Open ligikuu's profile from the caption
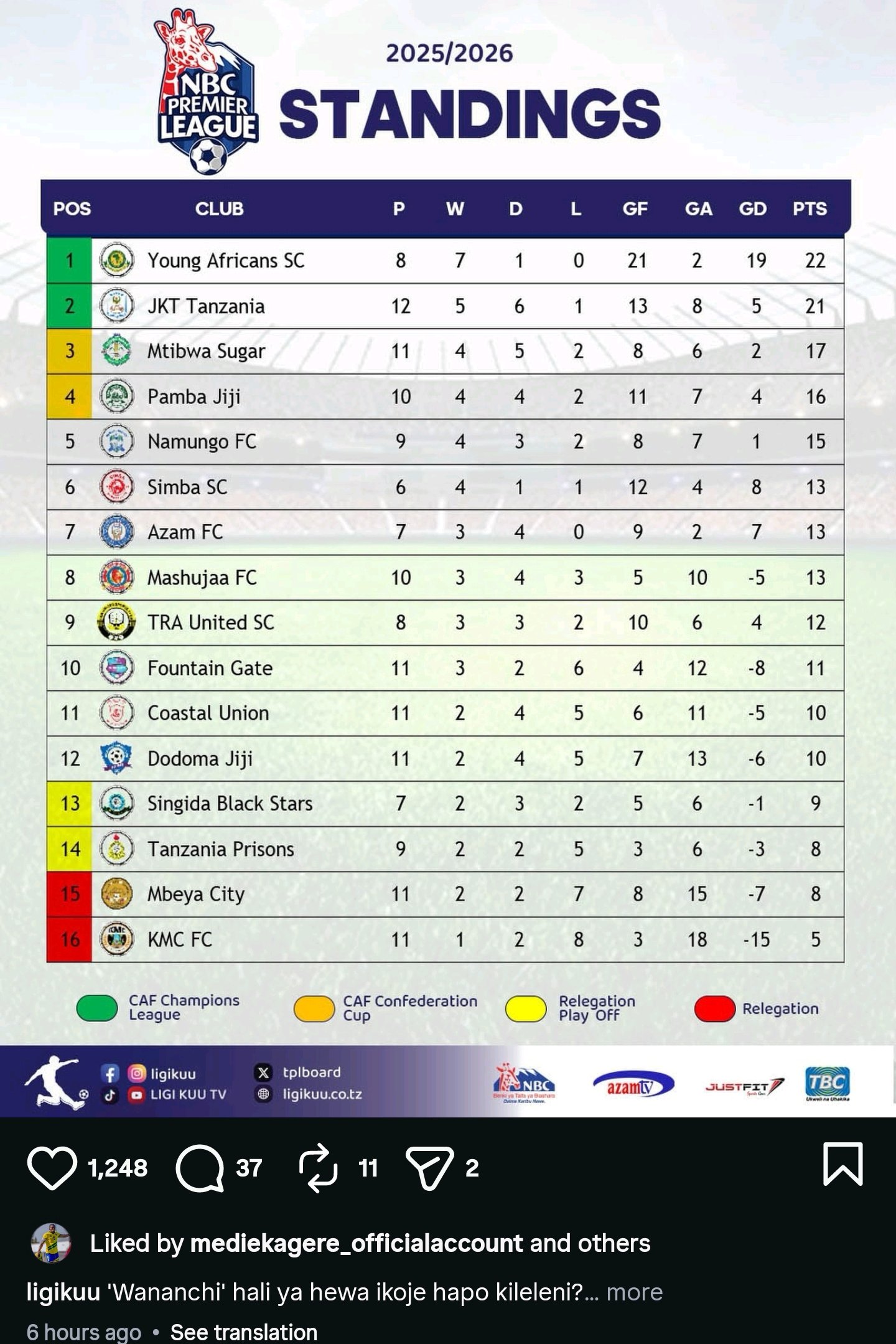 (63, 1292)
